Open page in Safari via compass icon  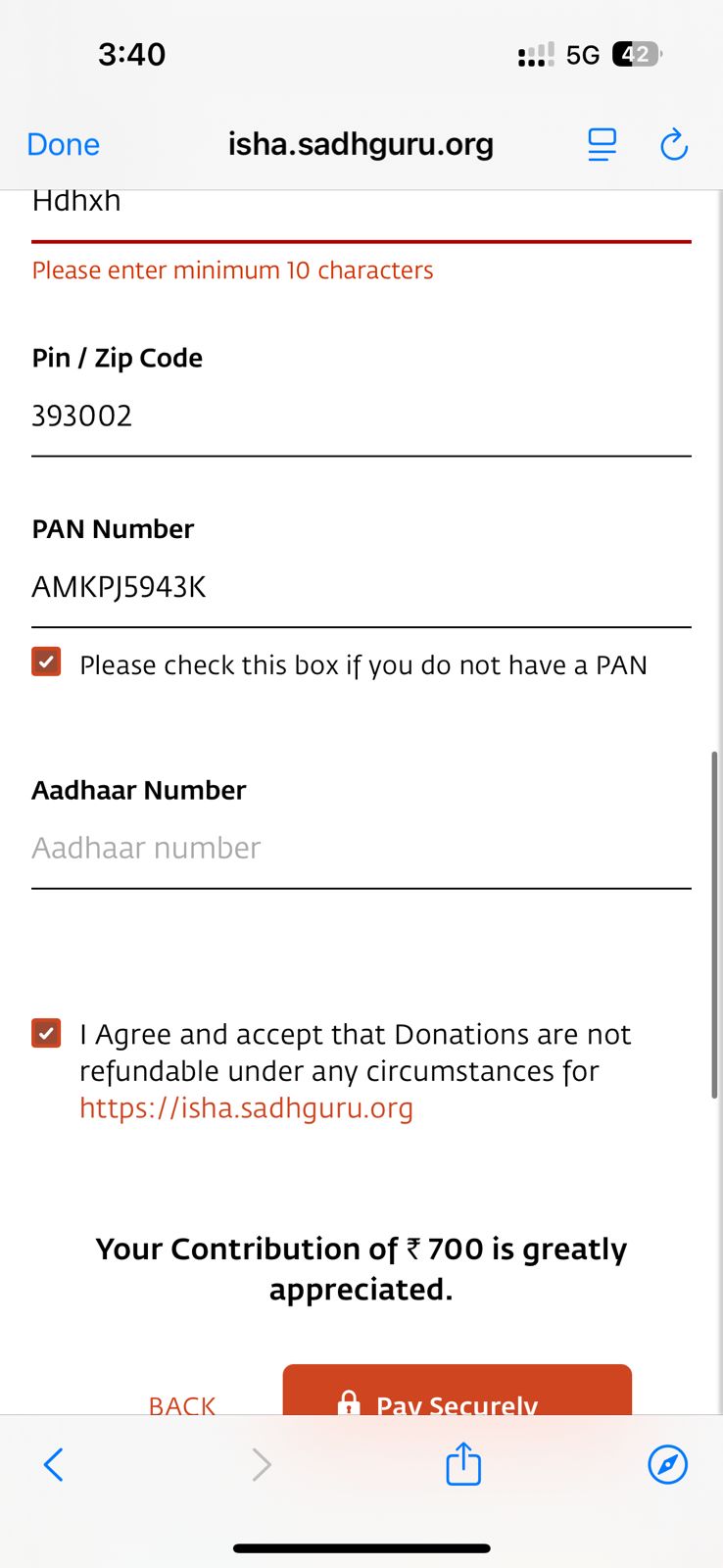(668, 1465)
